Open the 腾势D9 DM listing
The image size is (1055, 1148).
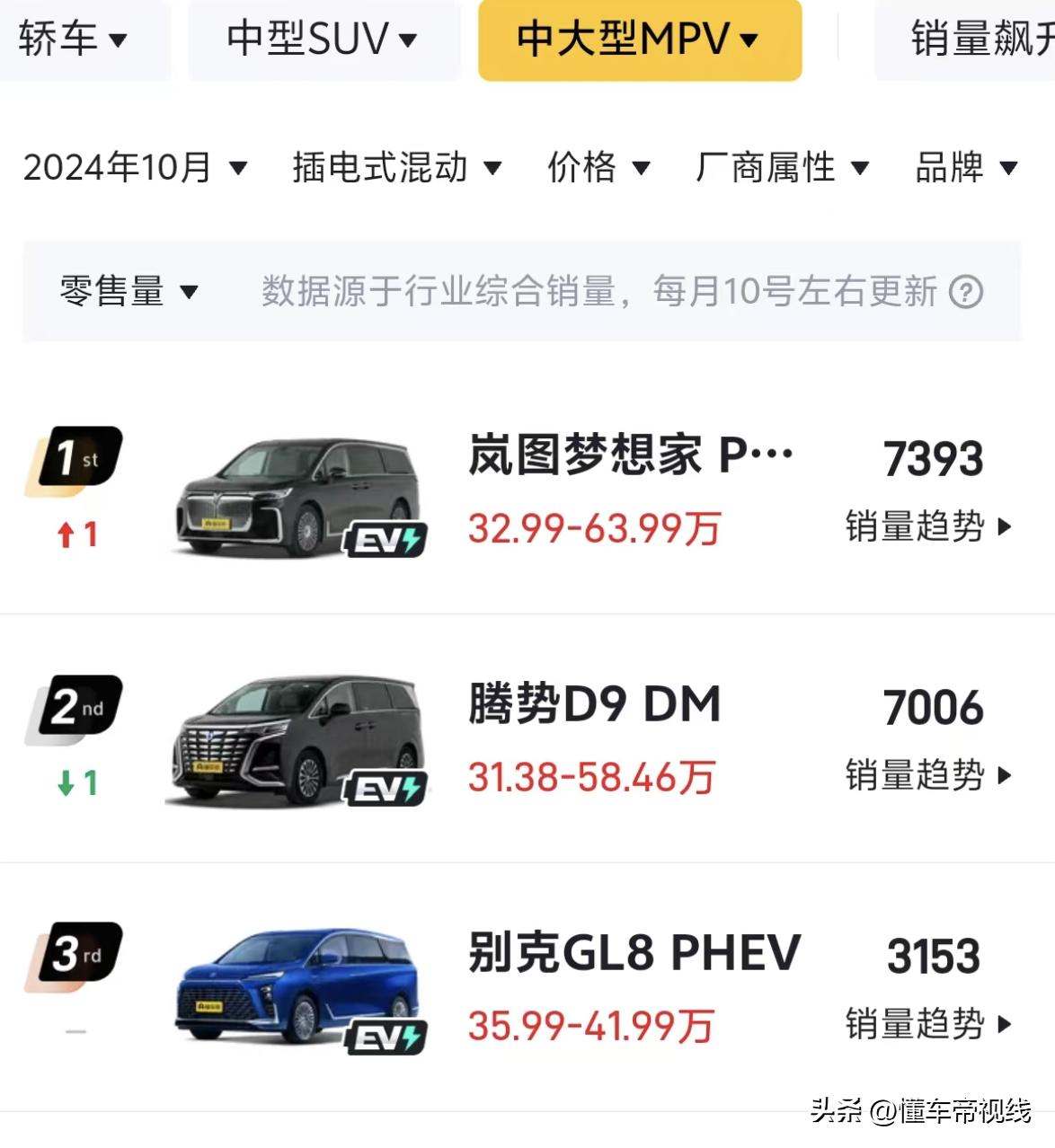(x=594, y=704)
